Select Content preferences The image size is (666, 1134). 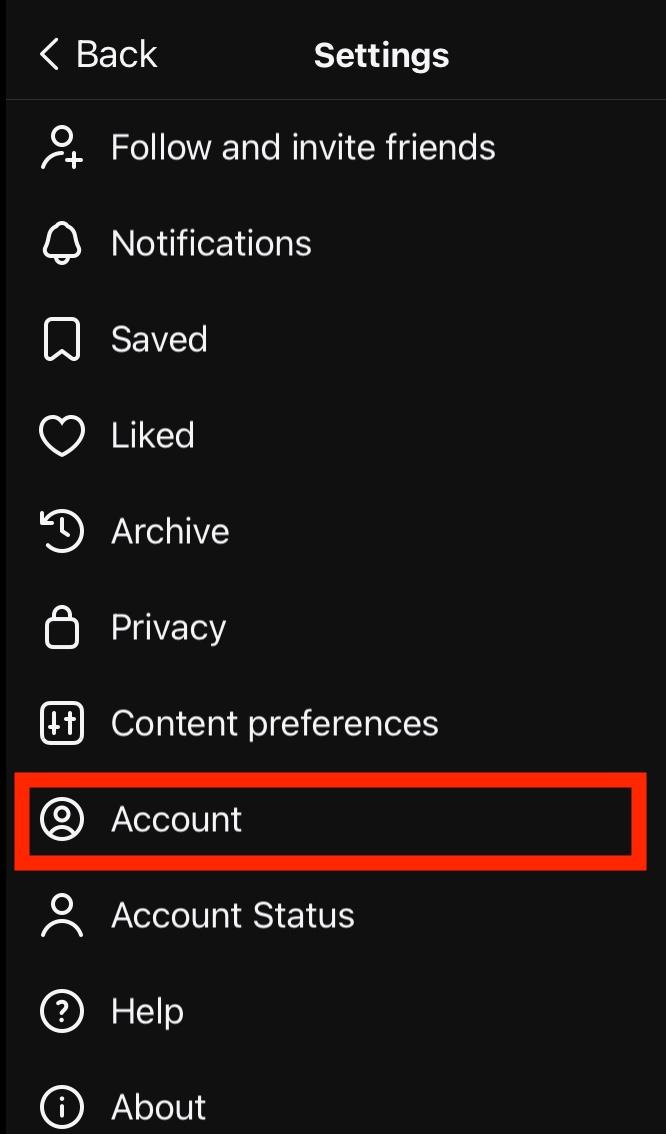[274, 724]
